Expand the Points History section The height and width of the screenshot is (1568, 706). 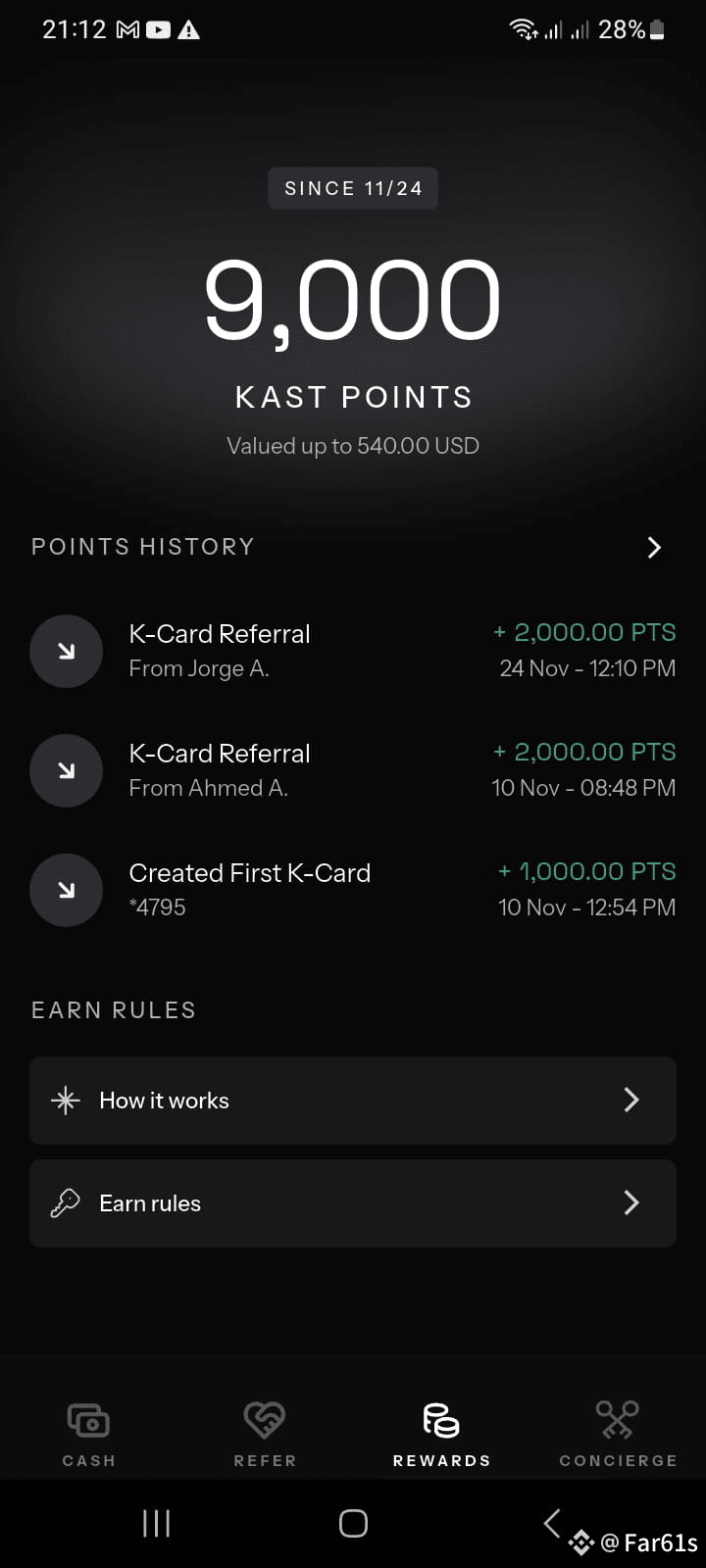(653, 547)
